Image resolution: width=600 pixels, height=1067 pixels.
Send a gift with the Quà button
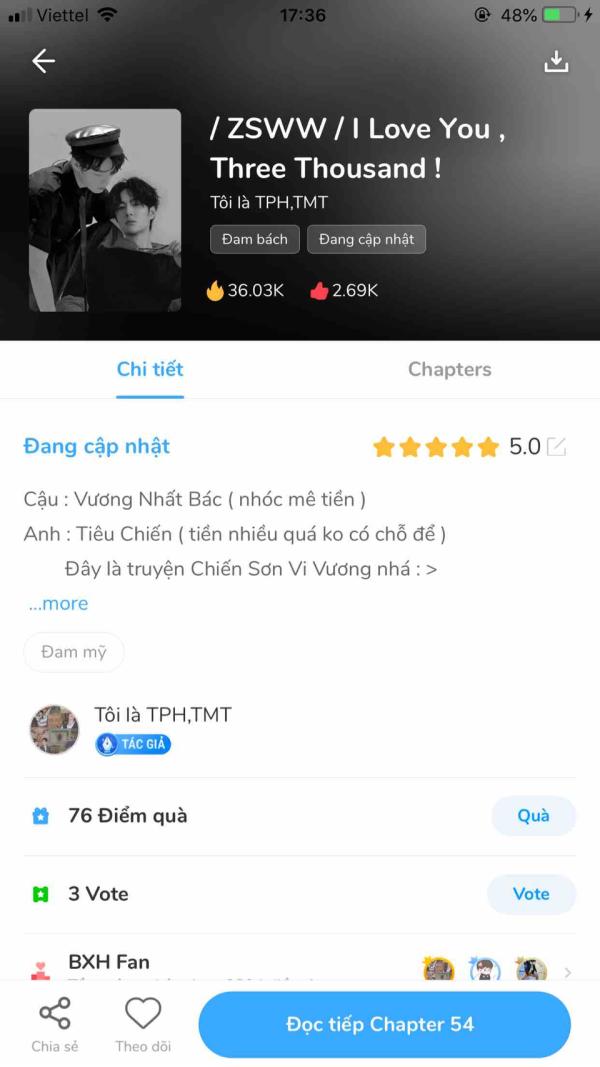click(533, 815)
